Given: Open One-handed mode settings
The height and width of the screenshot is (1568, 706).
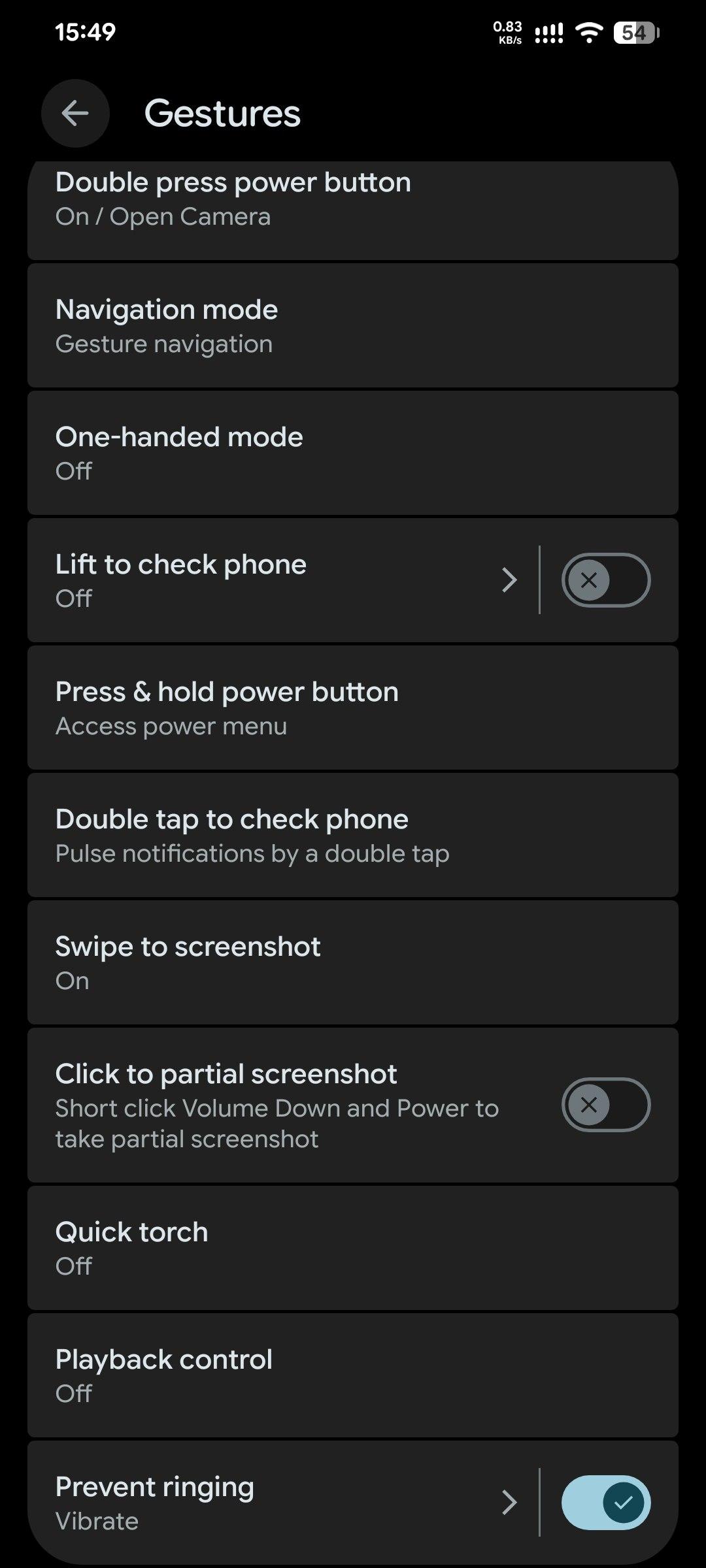Looking at the screenshot, I should point(353,453).
